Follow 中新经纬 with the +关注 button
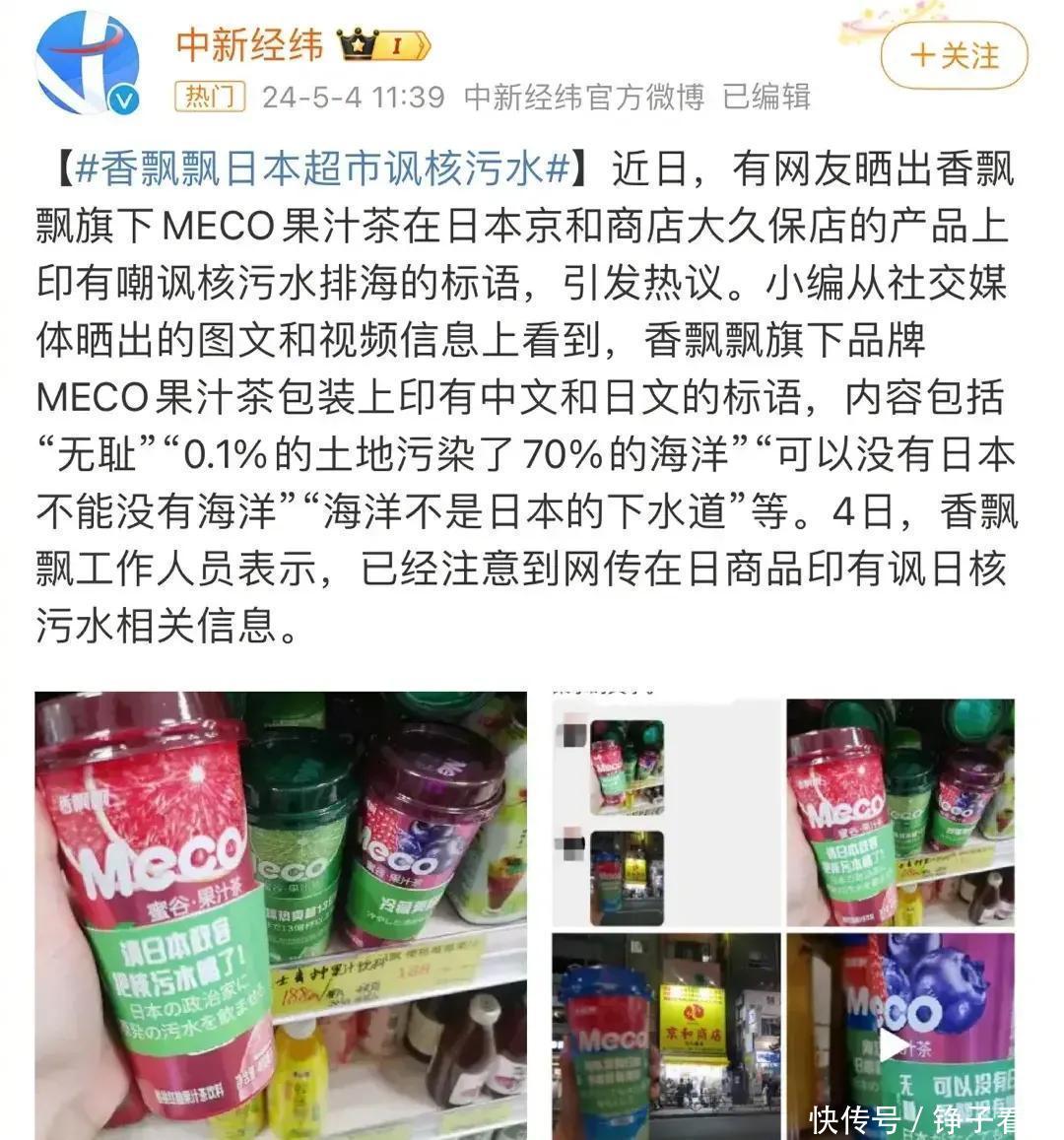The height and width of the screenshot is (1140, 1064). pyautogui.click(x=954, y=56)
